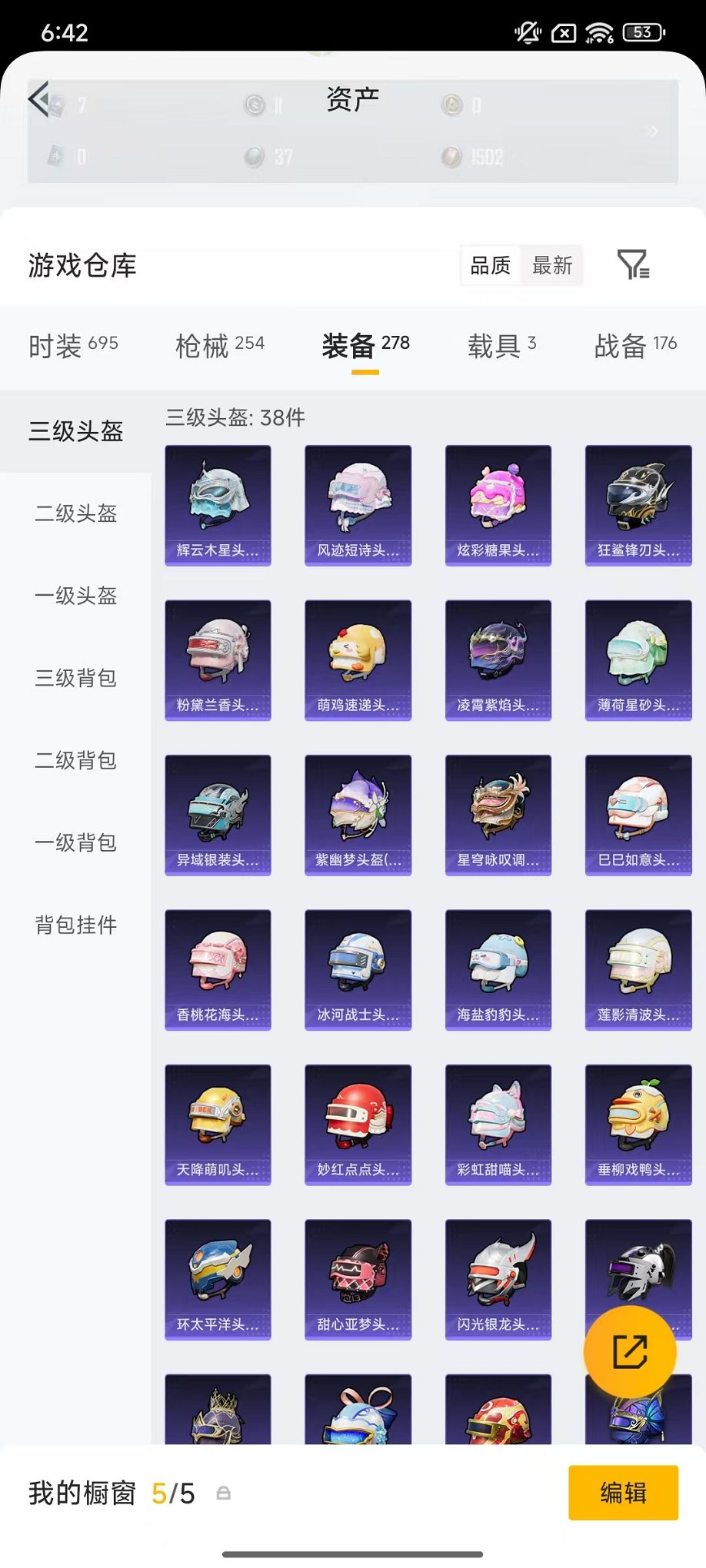Select the 狂鲨锋刃头 helmet thumbnail
The height and width of the screenshot is (1568, 706).
pos(638,505)
